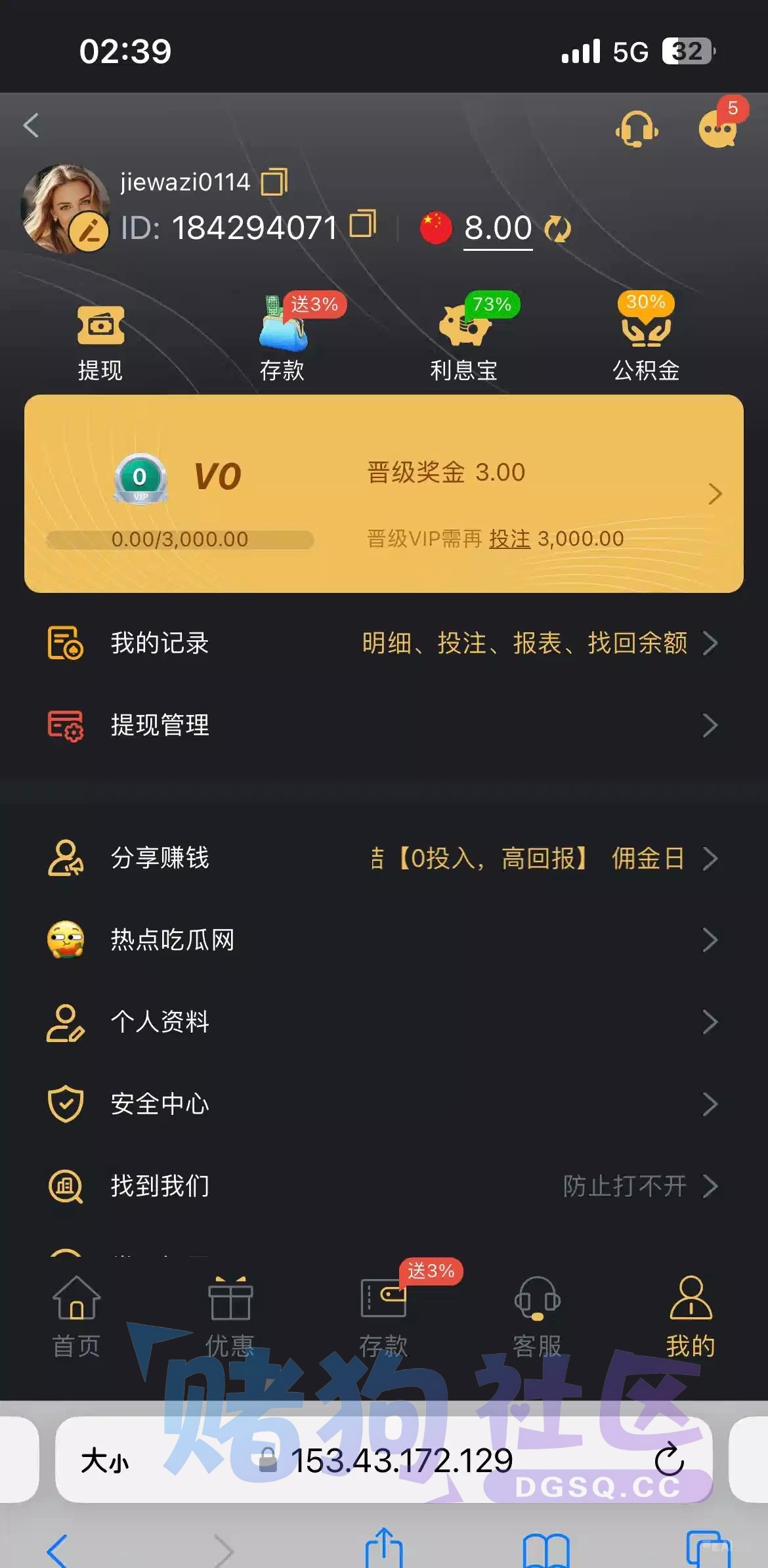Screen dimensions: 768x1568
Task: Open 分享赚钱 row
Action: (384, 858)
